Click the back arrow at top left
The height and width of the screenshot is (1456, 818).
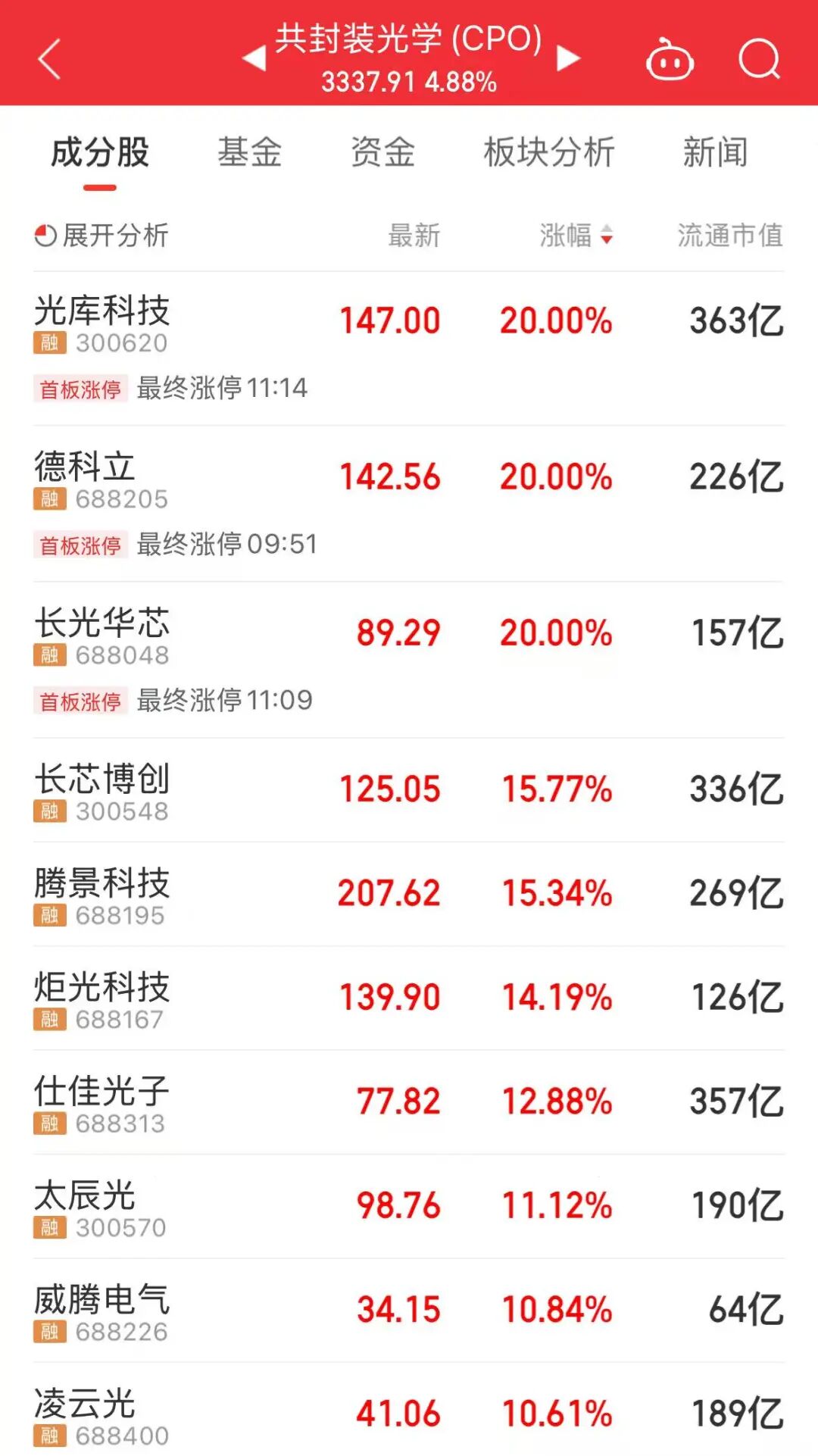pyautogui.click(x=48, y=60)
